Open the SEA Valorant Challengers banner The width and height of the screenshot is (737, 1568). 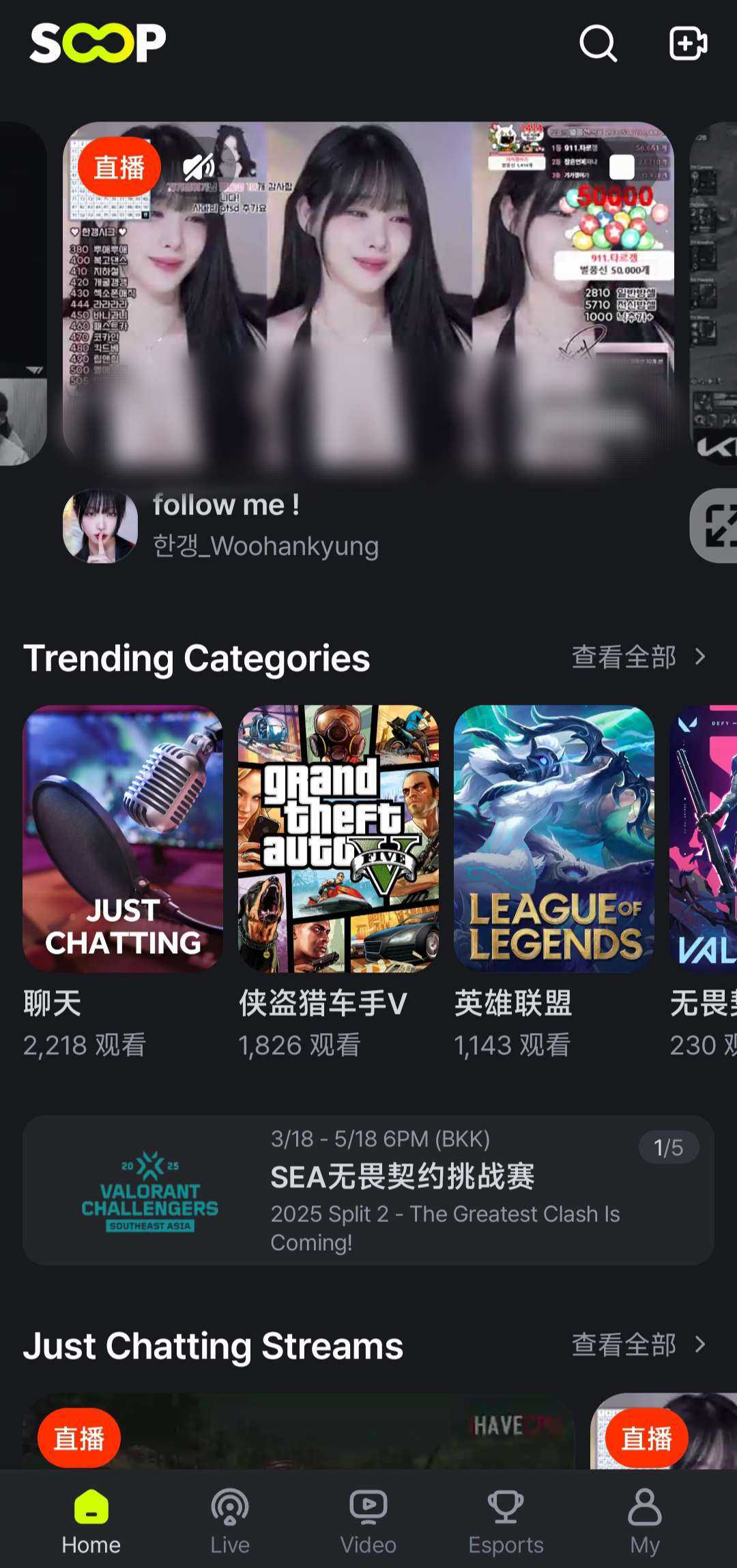coord(369,1190)
